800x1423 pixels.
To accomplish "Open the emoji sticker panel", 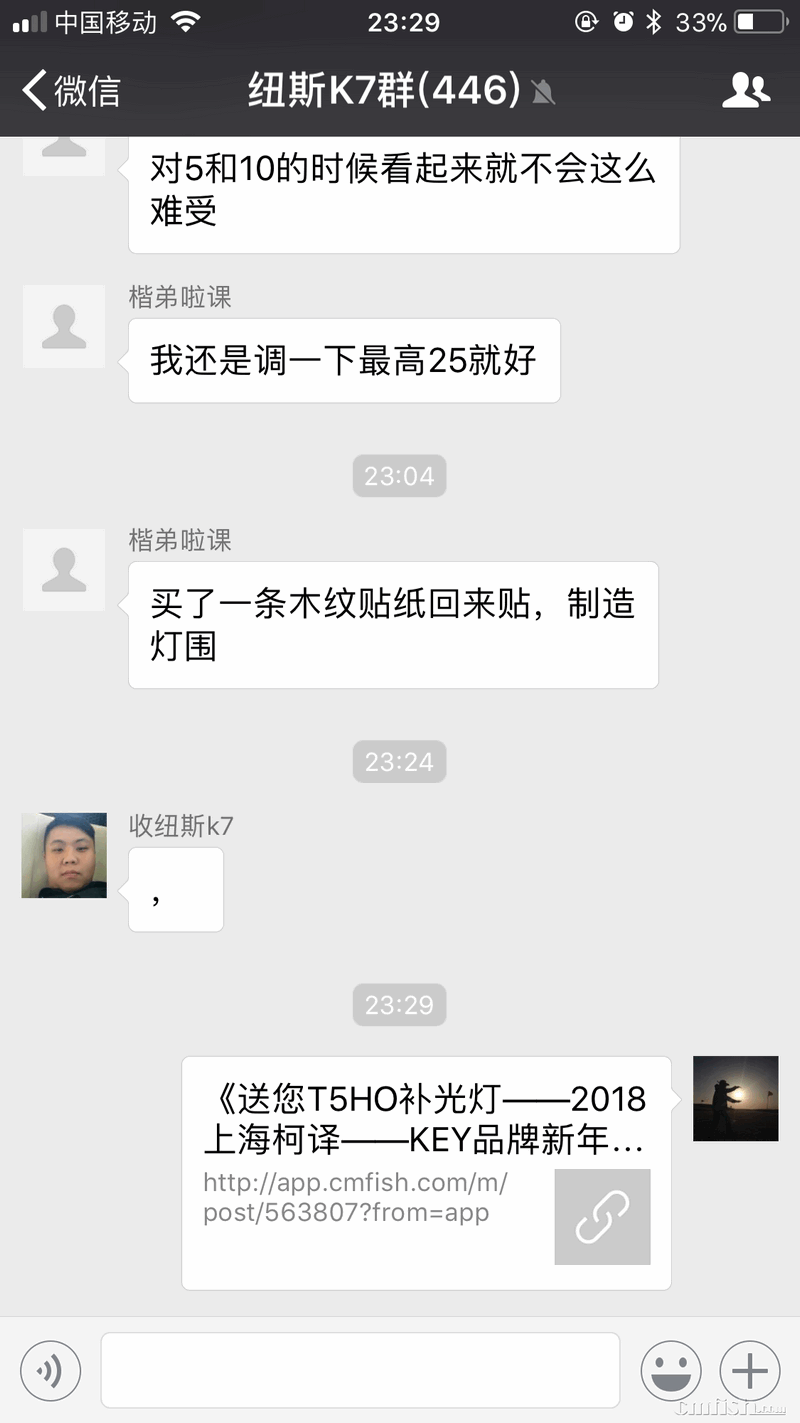I will click(670, 1370).
